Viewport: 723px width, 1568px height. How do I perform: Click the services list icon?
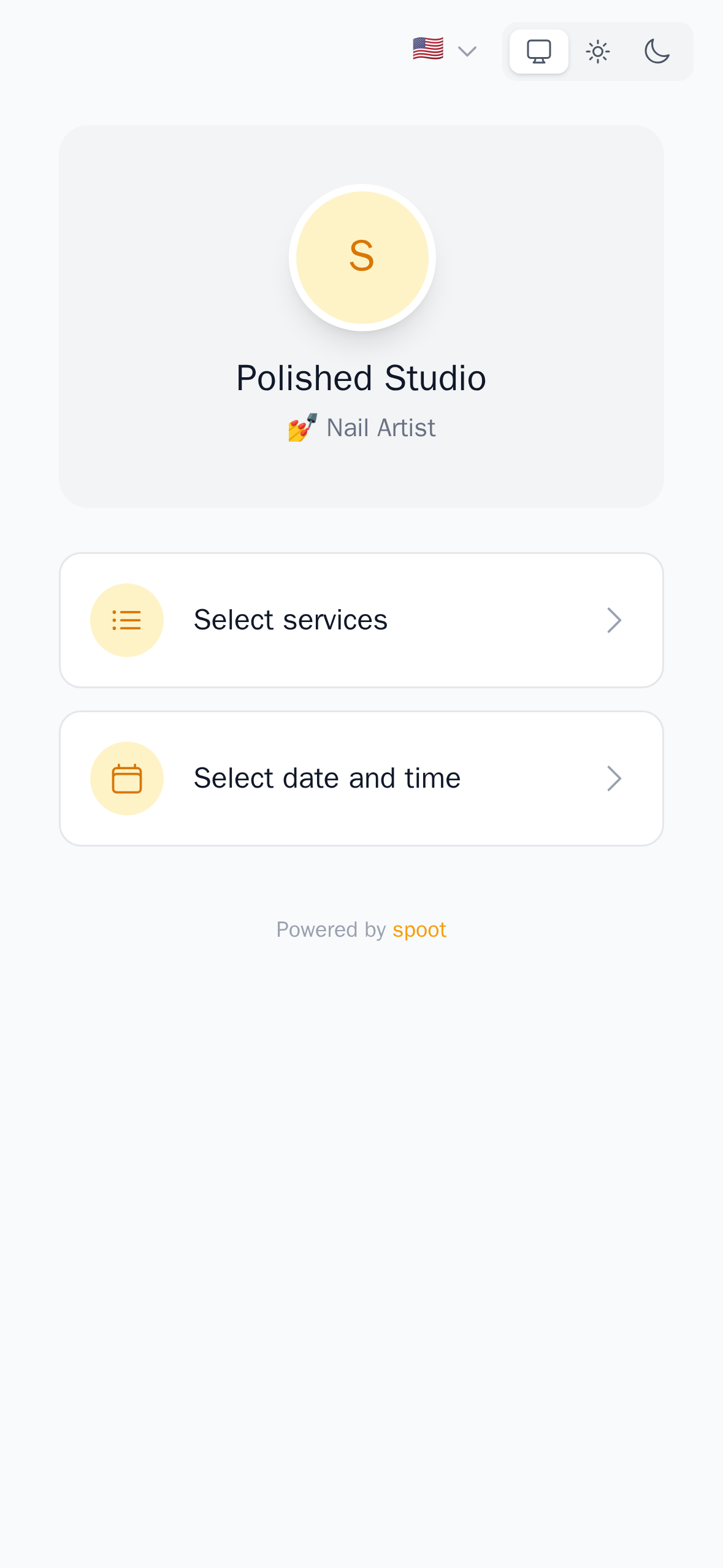[x=127, y=620]
